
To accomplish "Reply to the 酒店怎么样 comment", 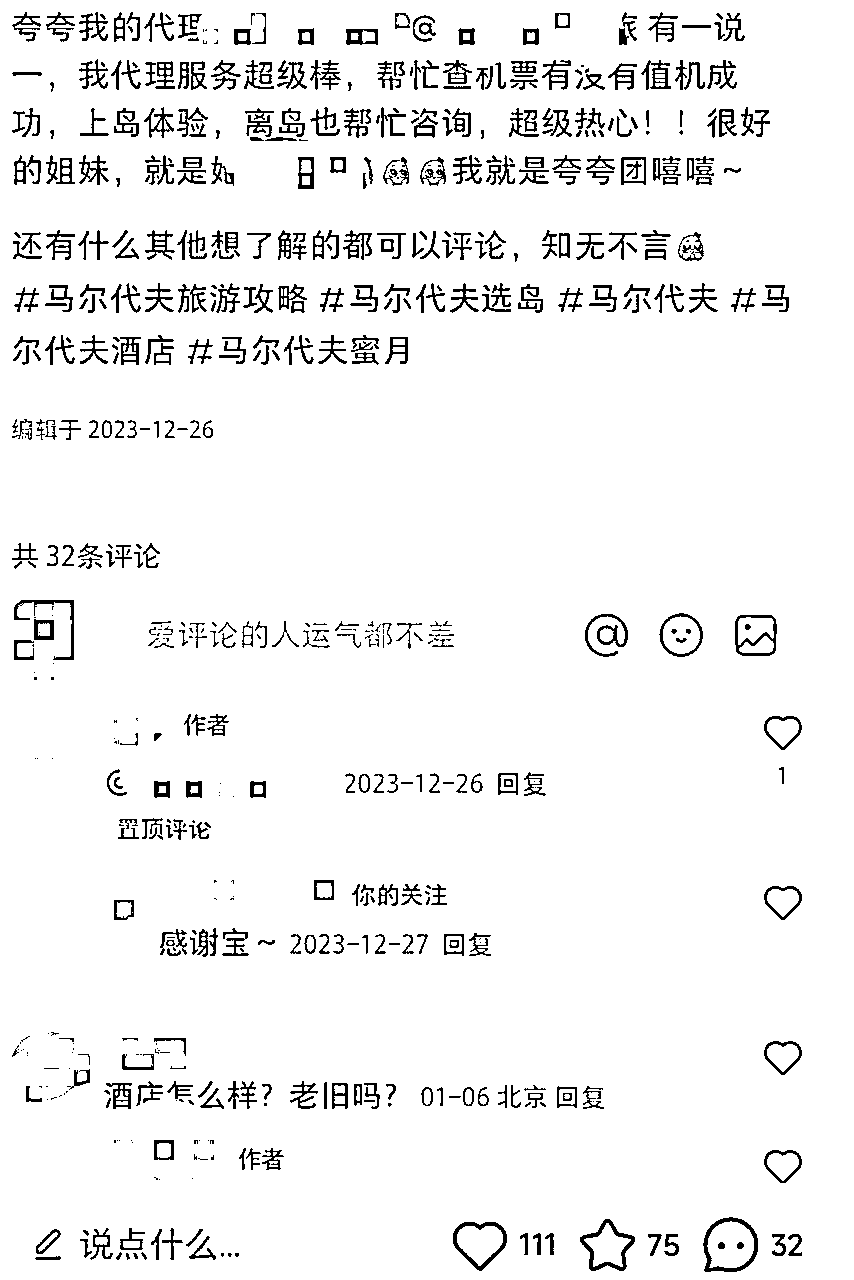I will (581, 1098).
